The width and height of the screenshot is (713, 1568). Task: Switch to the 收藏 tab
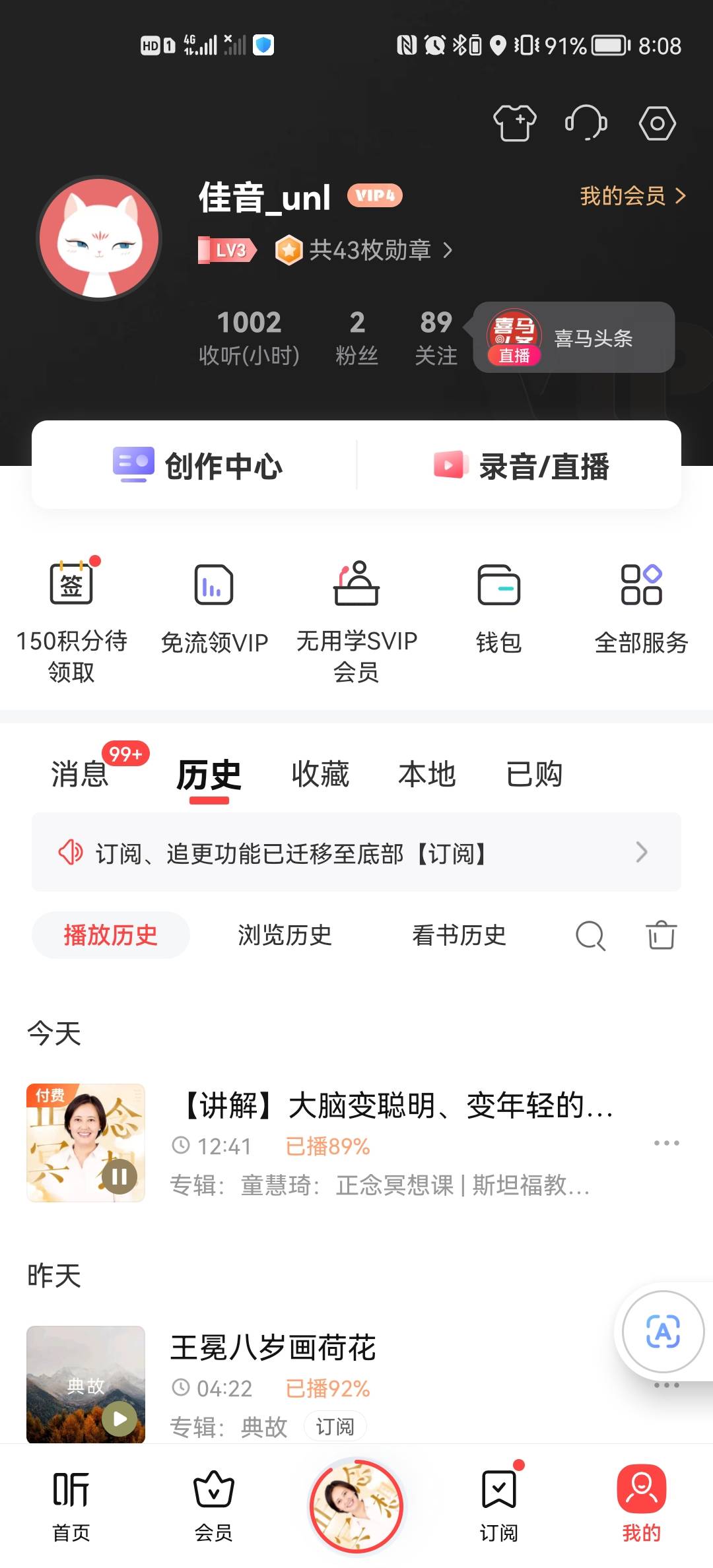[x=320, y=774]
